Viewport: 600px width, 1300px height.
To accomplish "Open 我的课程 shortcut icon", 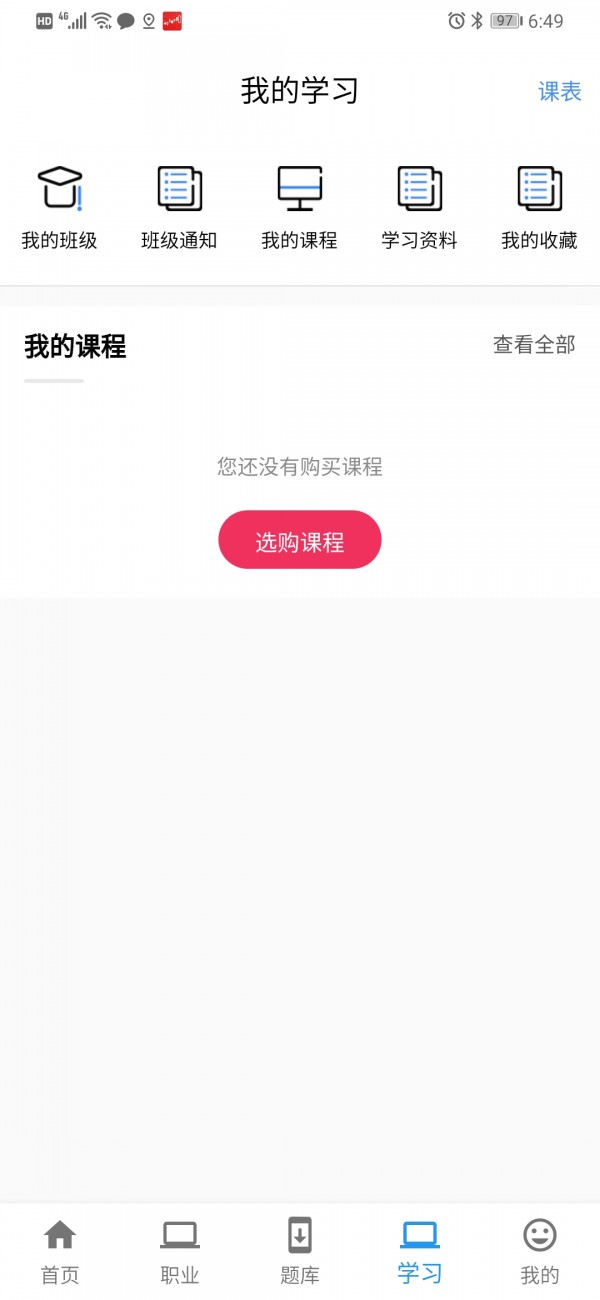I will tap(300, 207).
